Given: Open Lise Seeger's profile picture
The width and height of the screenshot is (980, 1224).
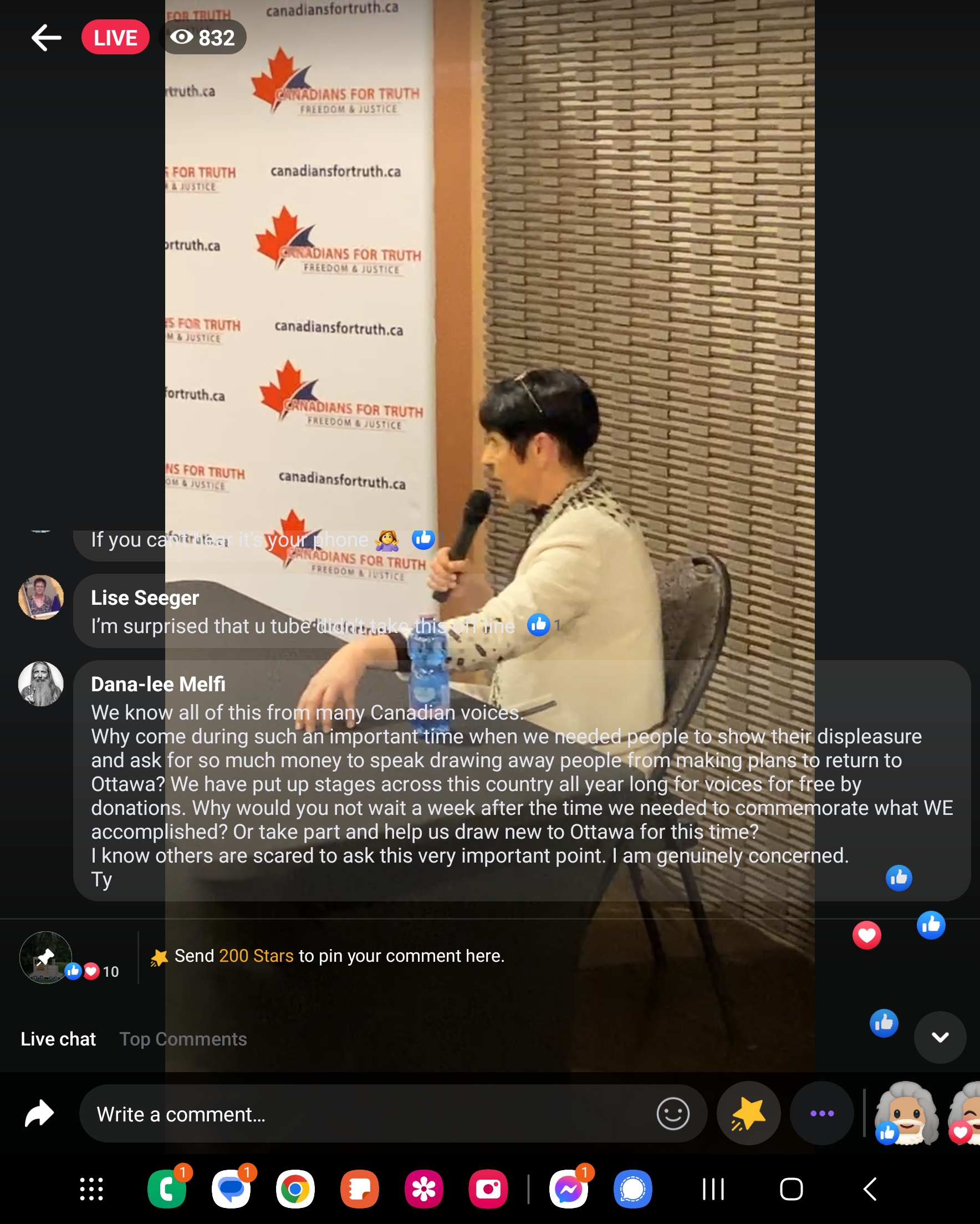Looking at the screenshot, I should click(41, 597).
